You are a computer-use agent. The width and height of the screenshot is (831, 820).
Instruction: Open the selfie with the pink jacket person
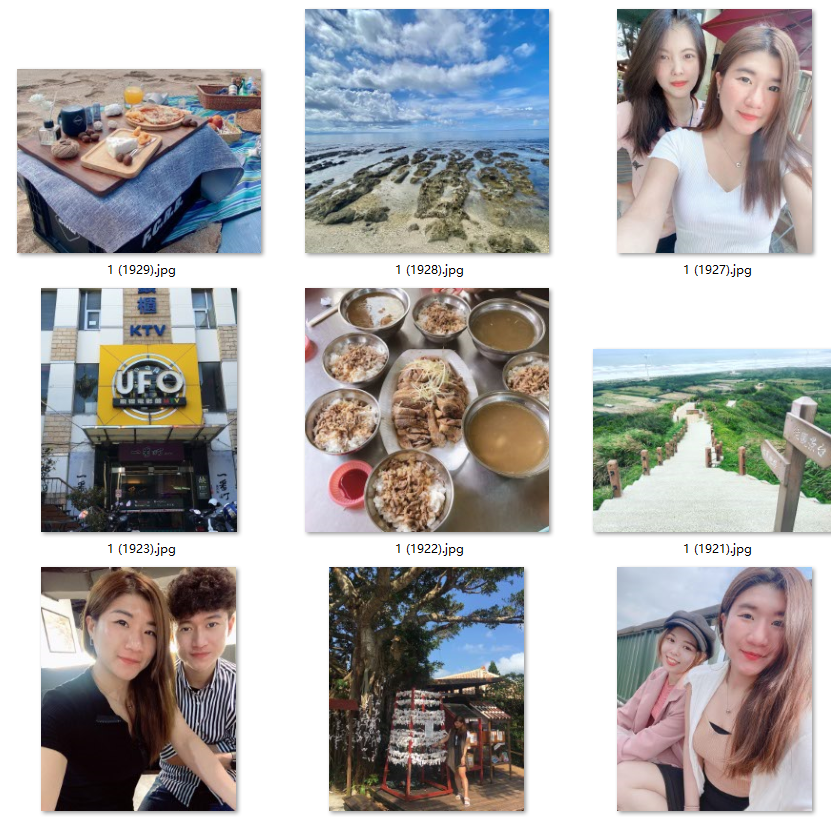tap(714, 689)
